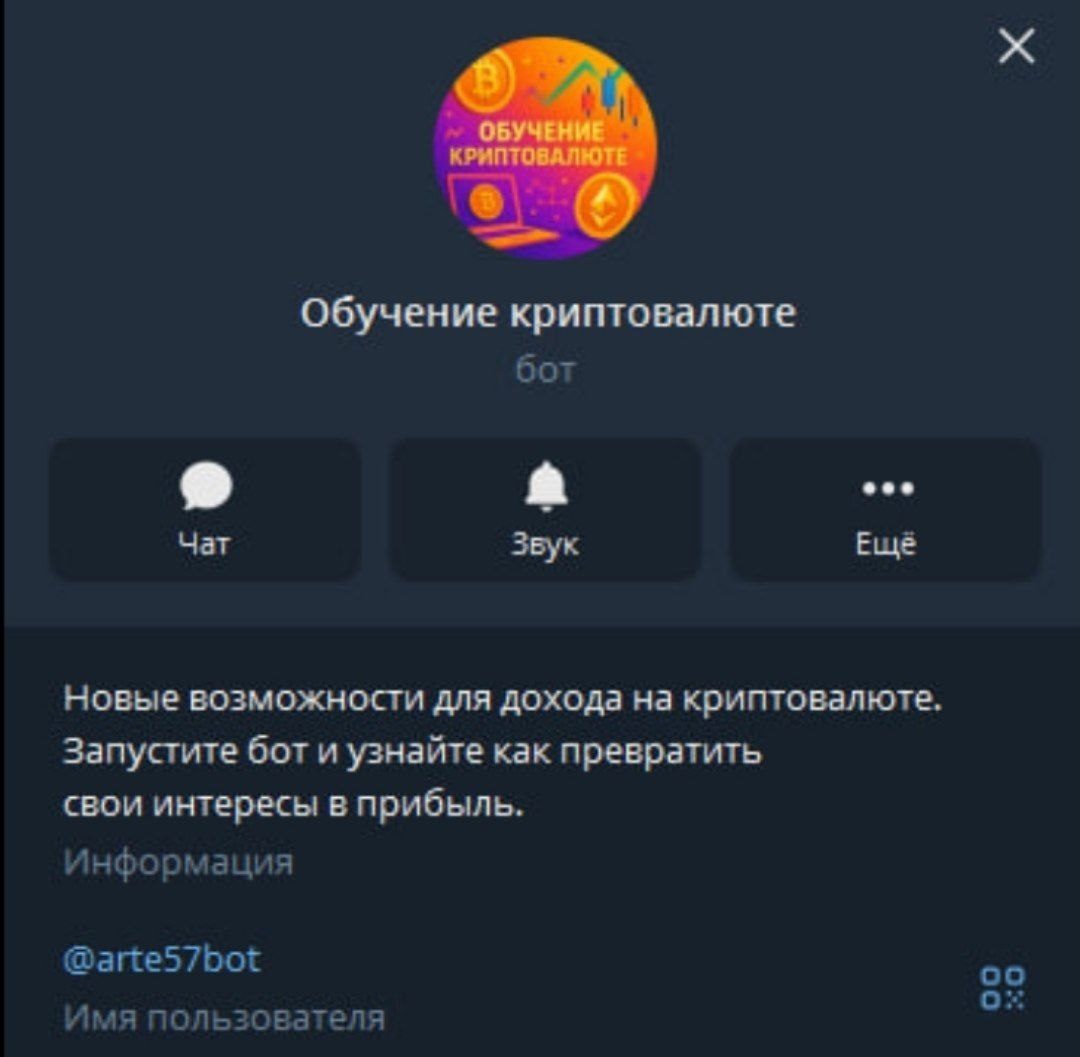Tap the @arte57bot username row

click(x=162, y=961)
